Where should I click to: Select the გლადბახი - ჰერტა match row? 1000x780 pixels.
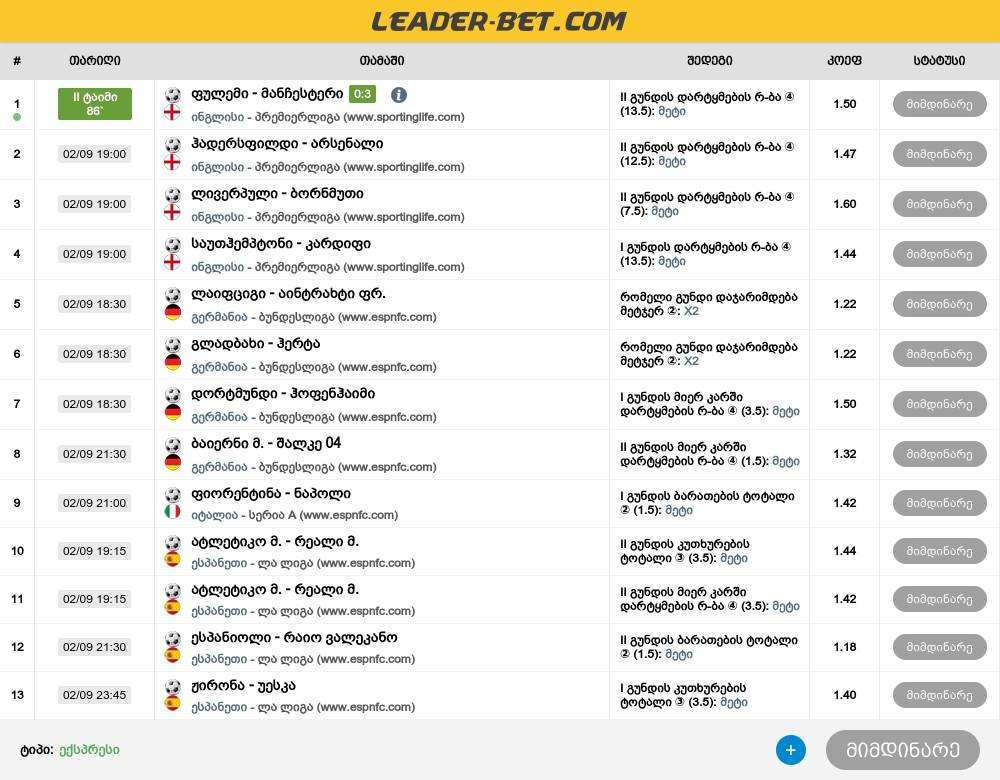click(255, 344)
